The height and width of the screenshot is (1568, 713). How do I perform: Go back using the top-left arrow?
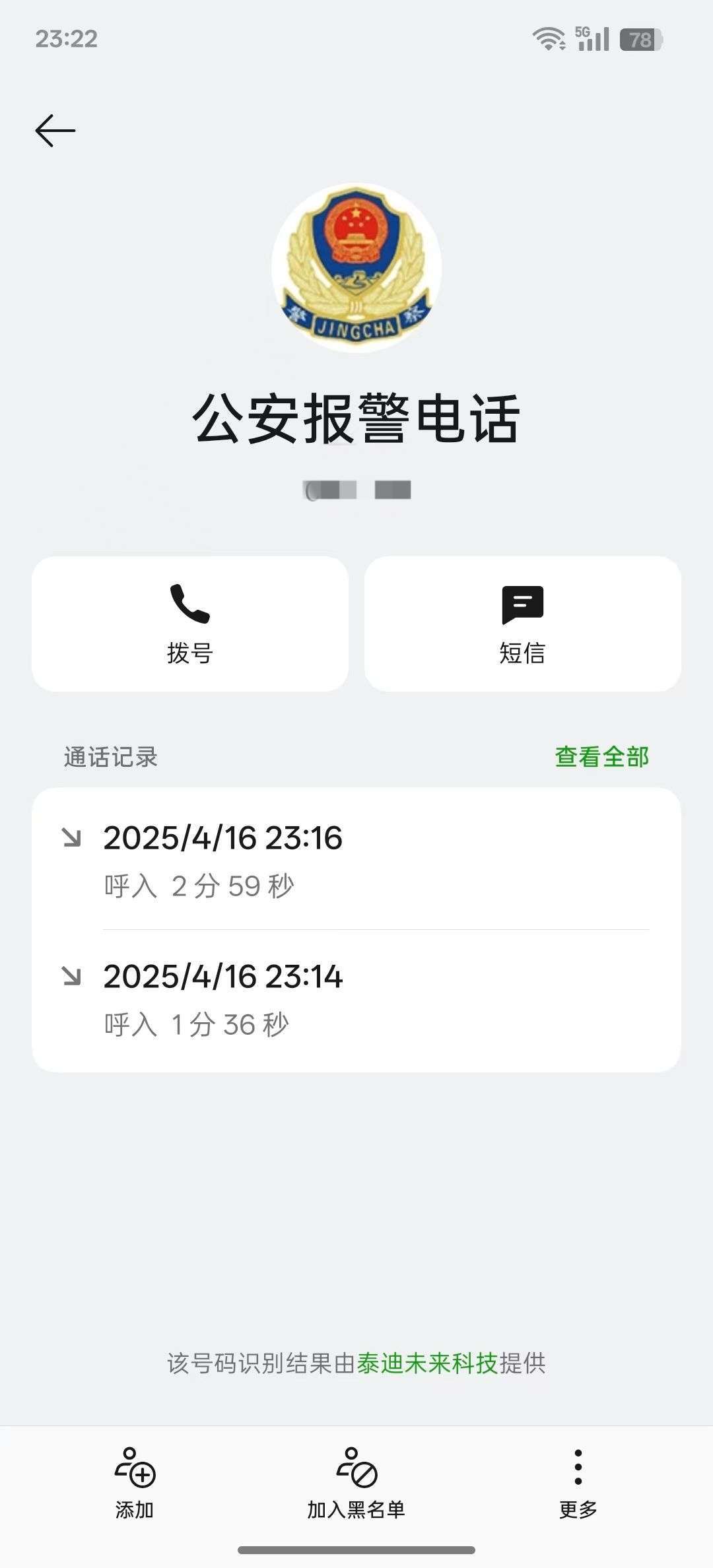click(55, 130)
